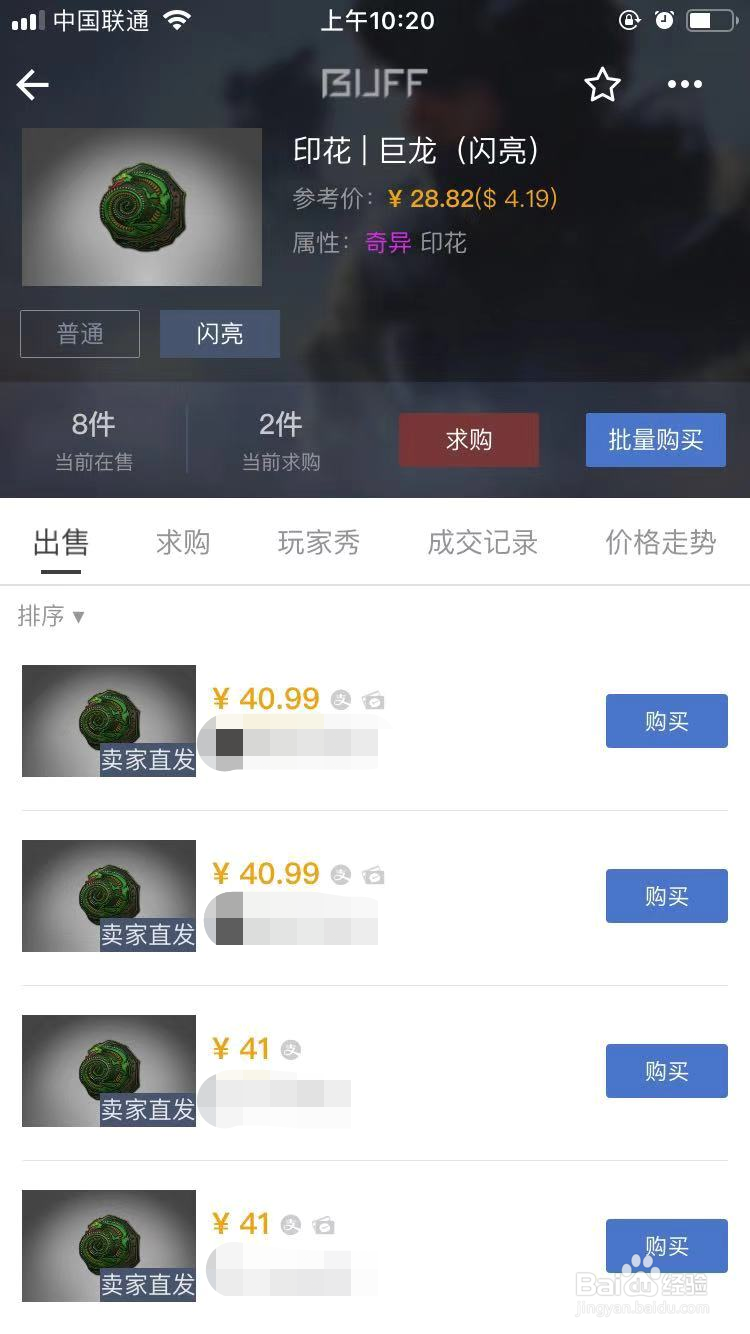
Task: Tap the coin badge icon on the first ¥41 listing
Action: pos(291,1049)
